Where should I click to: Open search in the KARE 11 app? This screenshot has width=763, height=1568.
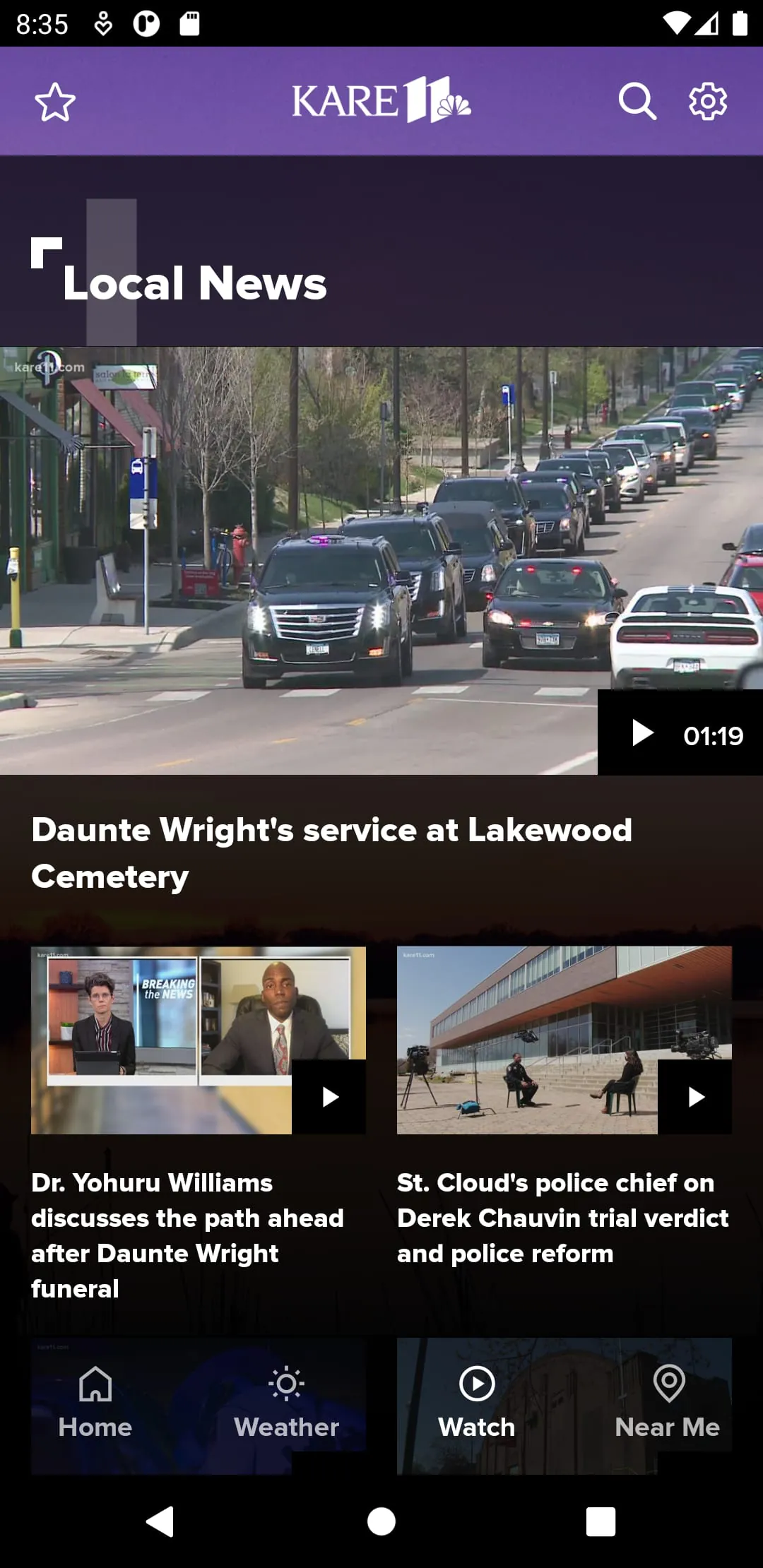coord(638,100)
